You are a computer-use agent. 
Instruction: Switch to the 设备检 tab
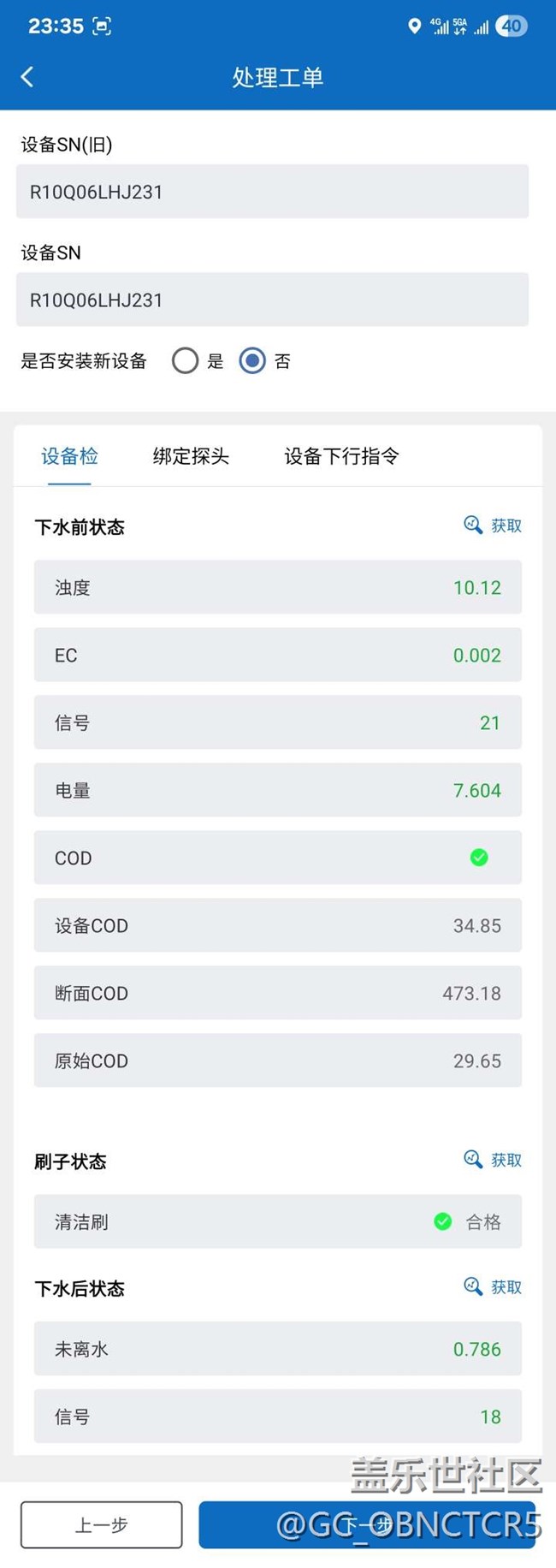[x=69, y=456]
